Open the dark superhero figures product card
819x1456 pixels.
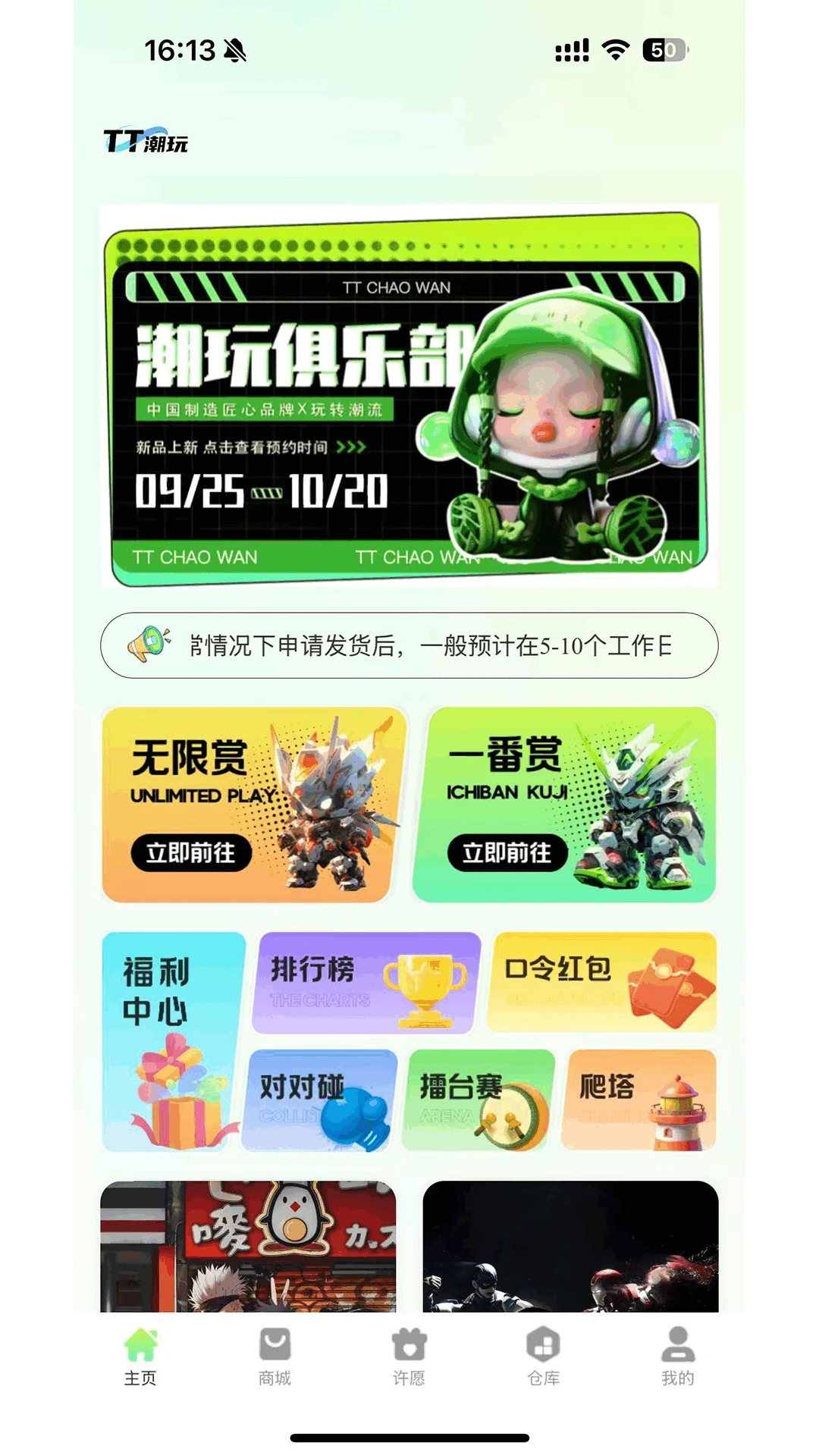[x=570, y=1246]
